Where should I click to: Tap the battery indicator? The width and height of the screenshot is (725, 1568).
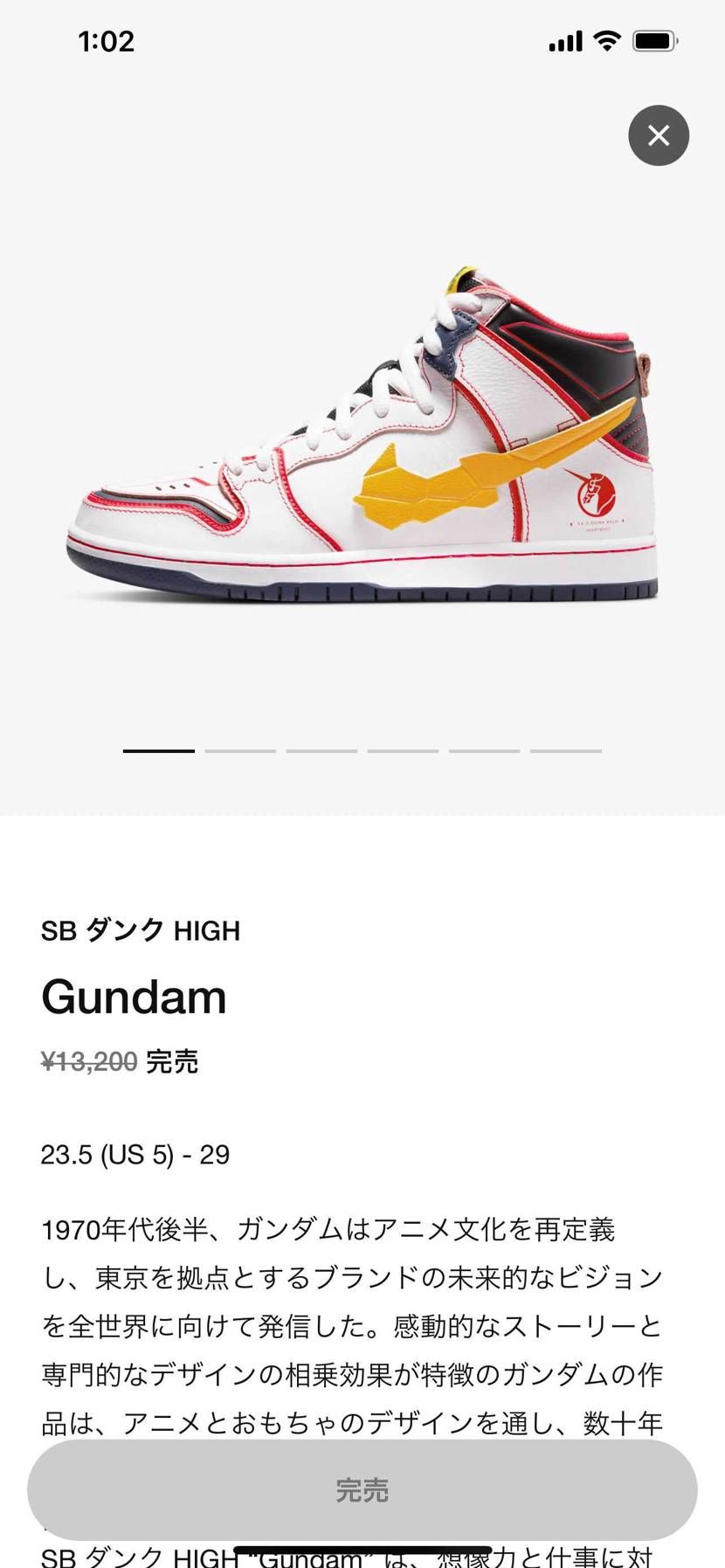click(654, 39)
